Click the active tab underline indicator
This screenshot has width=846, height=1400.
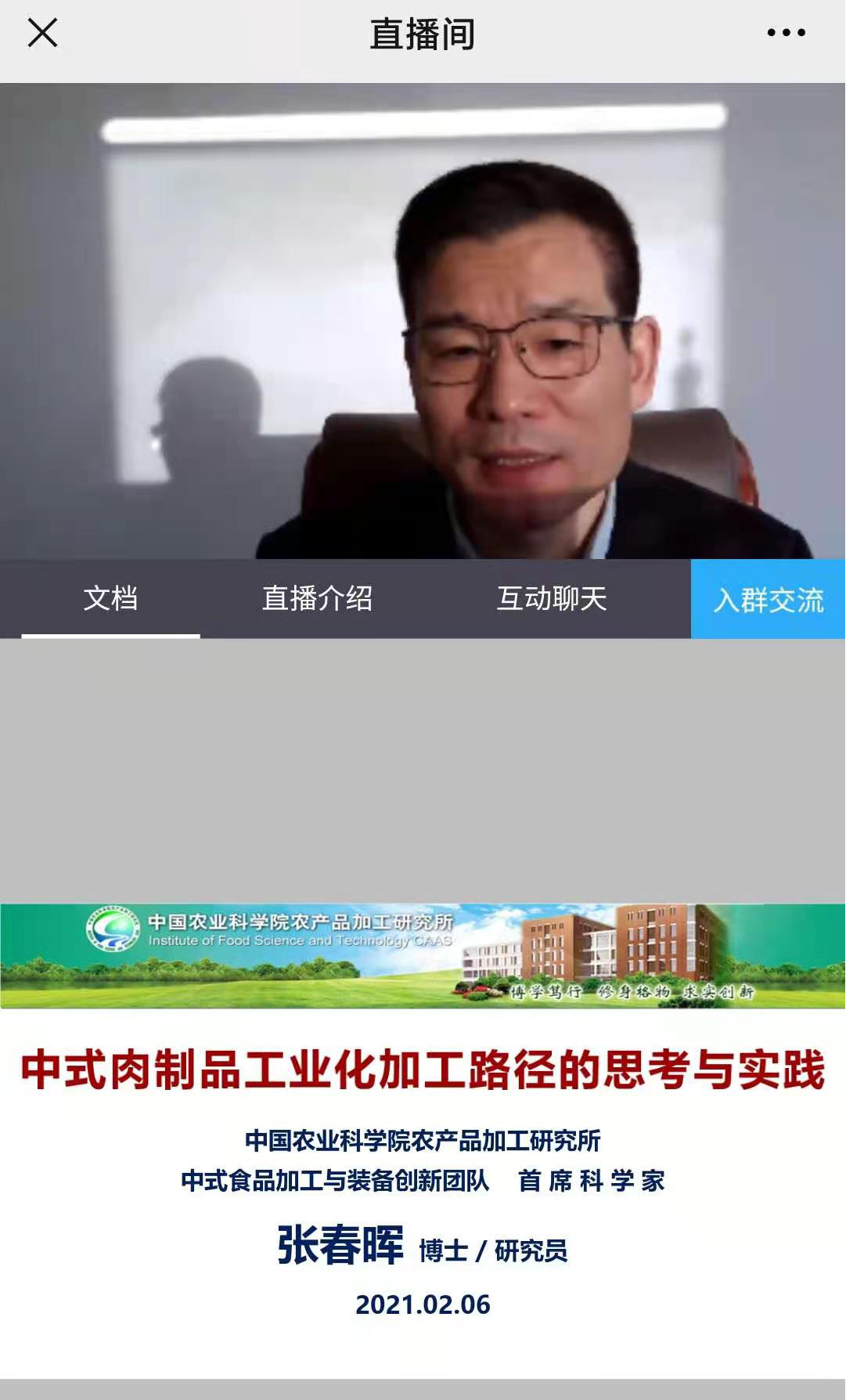click(x=110, y=636)
